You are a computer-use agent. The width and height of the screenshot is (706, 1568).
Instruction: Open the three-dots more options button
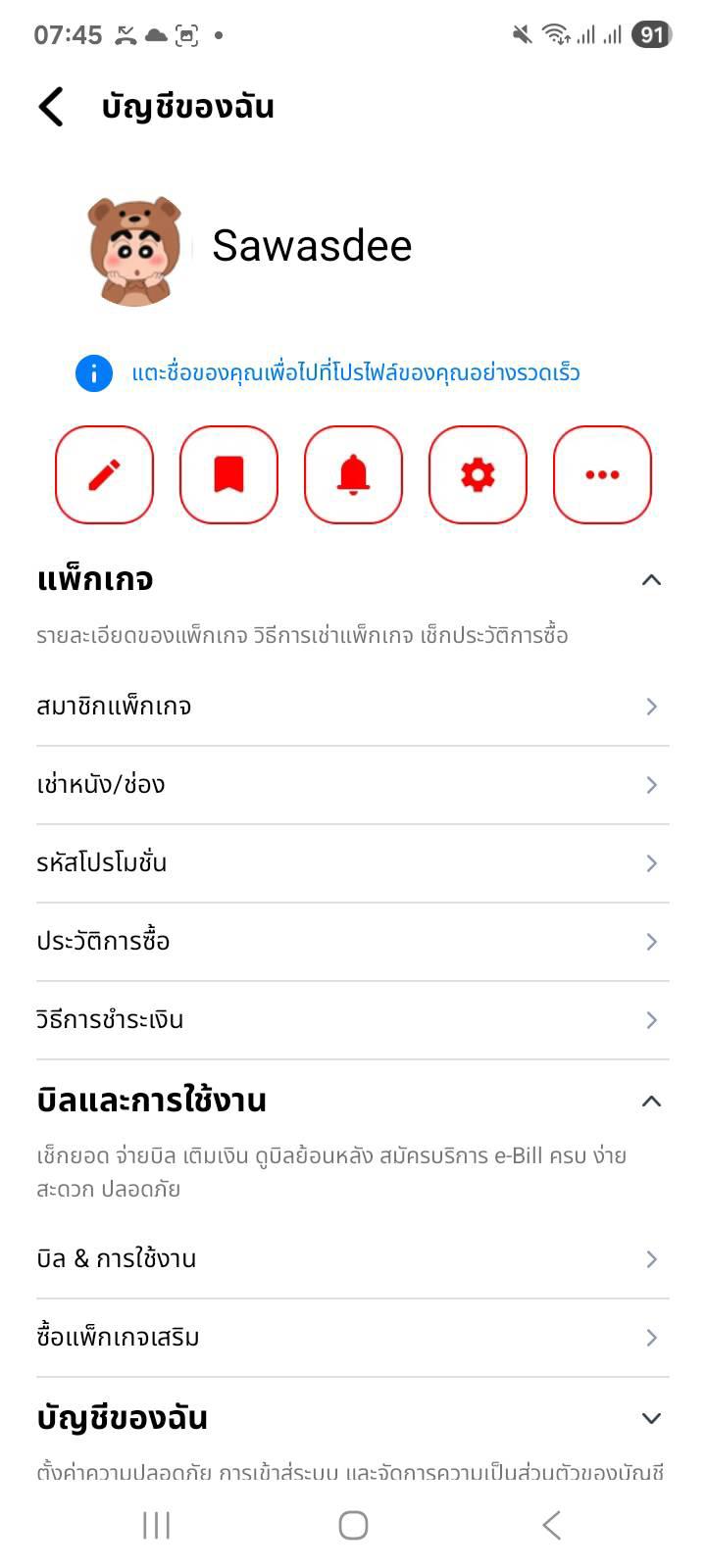pyautogui.click(x=602, y=475)
